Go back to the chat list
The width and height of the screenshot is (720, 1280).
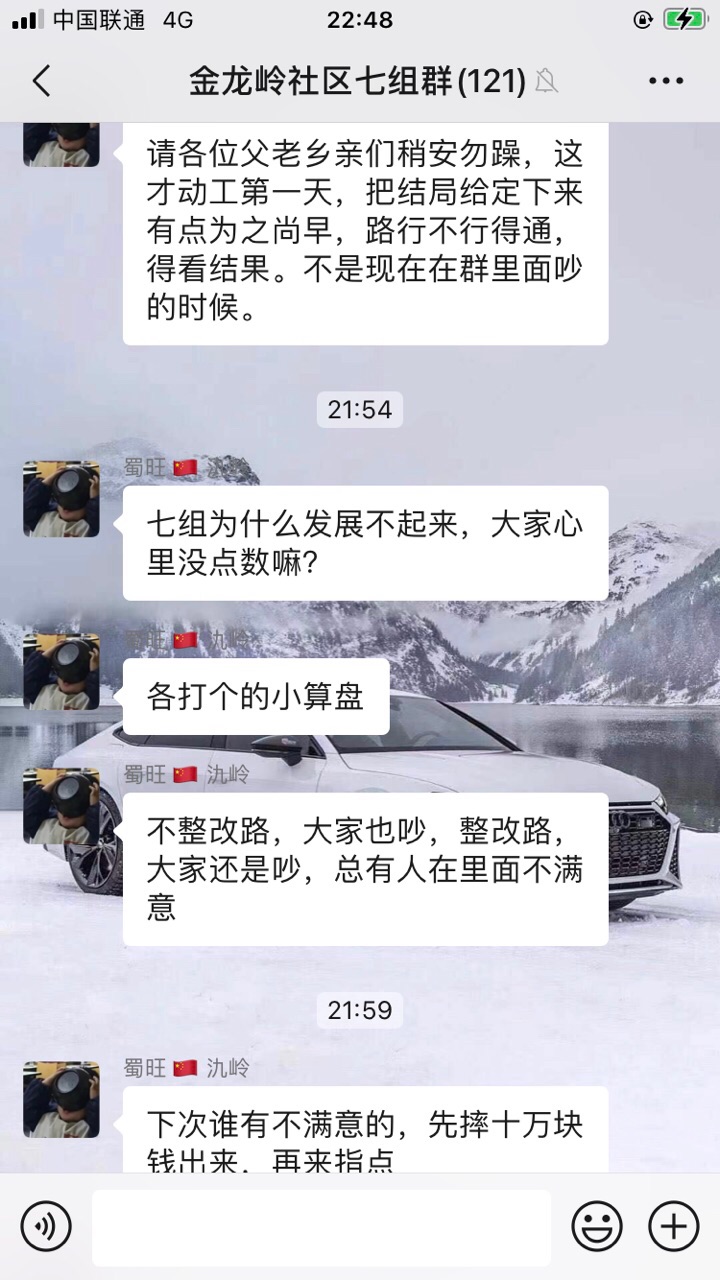[x=41, y=81]
